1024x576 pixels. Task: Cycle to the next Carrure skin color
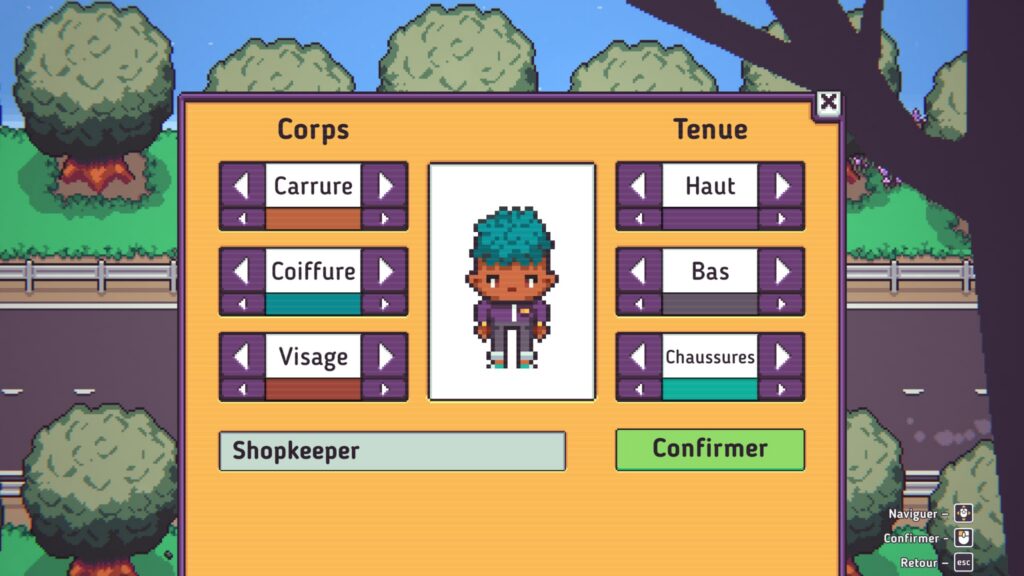pyautogui.click(x=385, y=219)
